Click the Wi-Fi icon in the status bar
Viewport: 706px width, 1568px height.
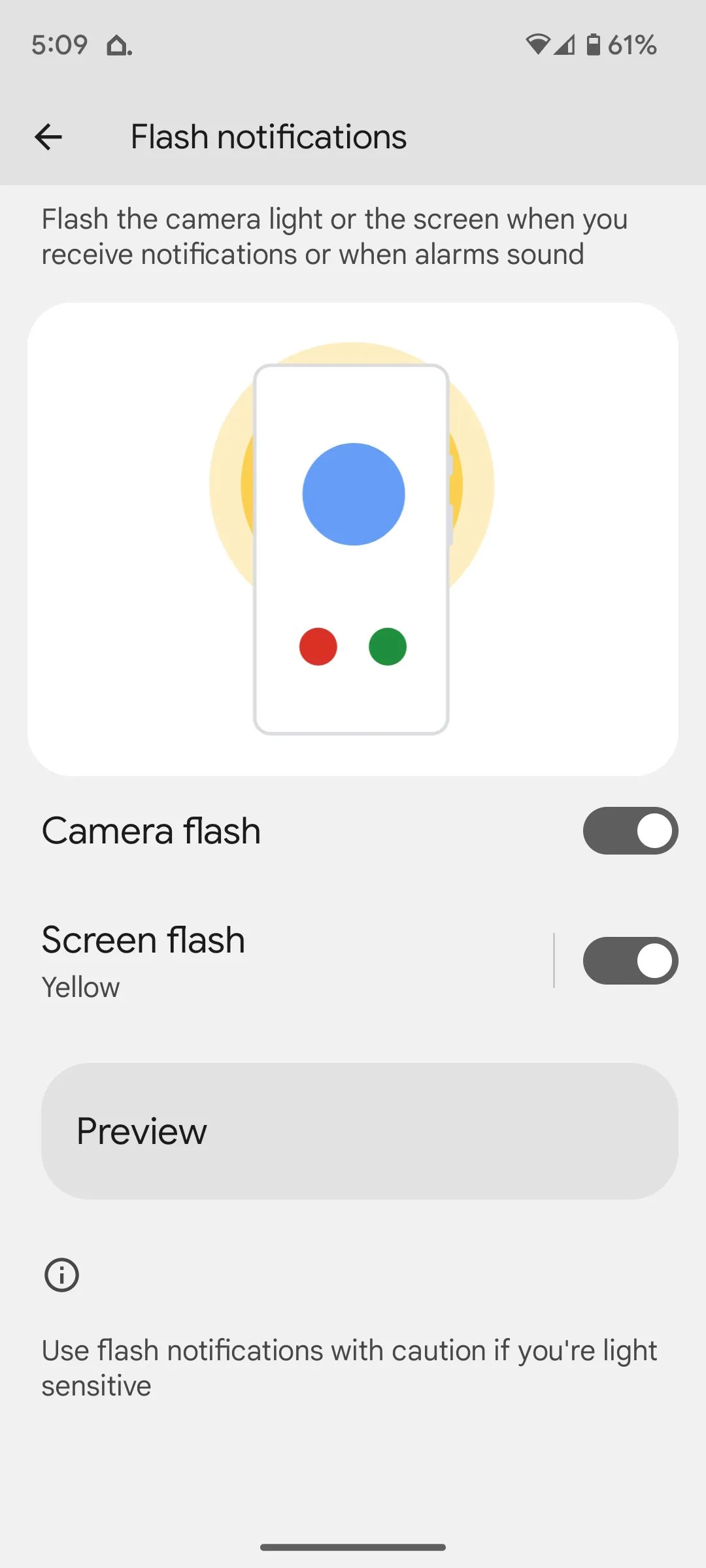[537, 44]
